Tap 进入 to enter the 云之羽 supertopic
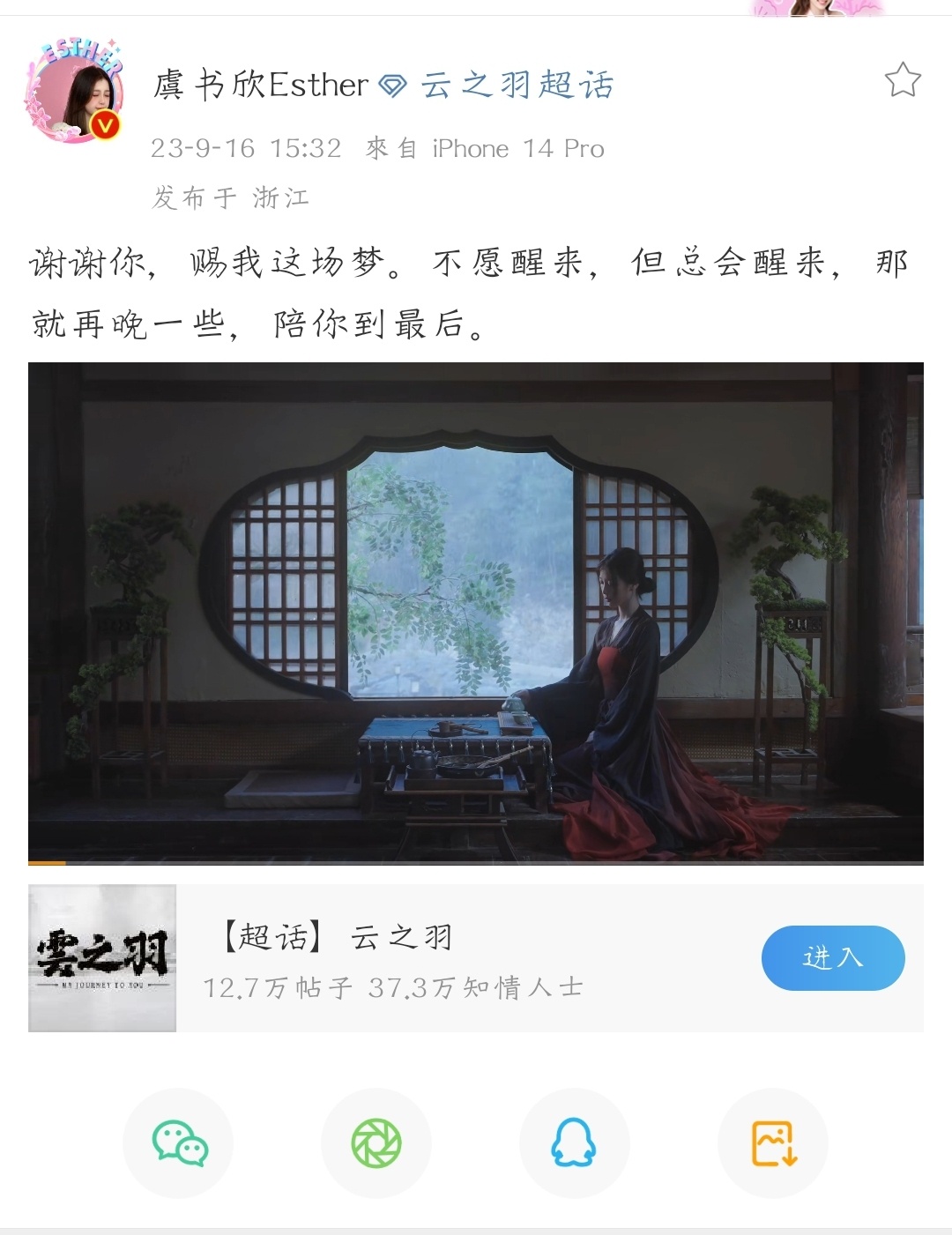Screen dimensions: 952x1235 point(832,957)
